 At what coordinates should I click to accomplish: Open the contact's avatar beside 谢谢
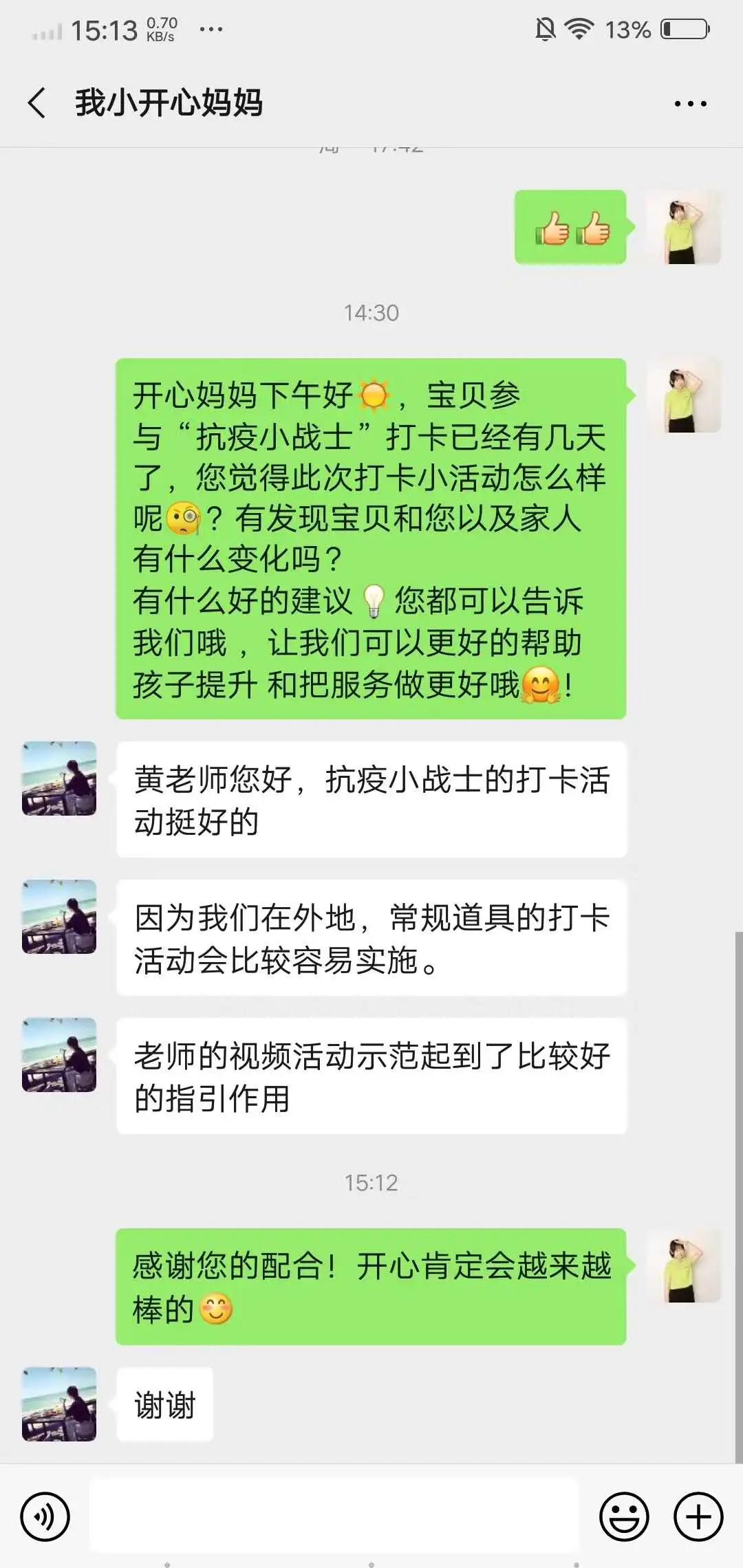[59, 1404]
